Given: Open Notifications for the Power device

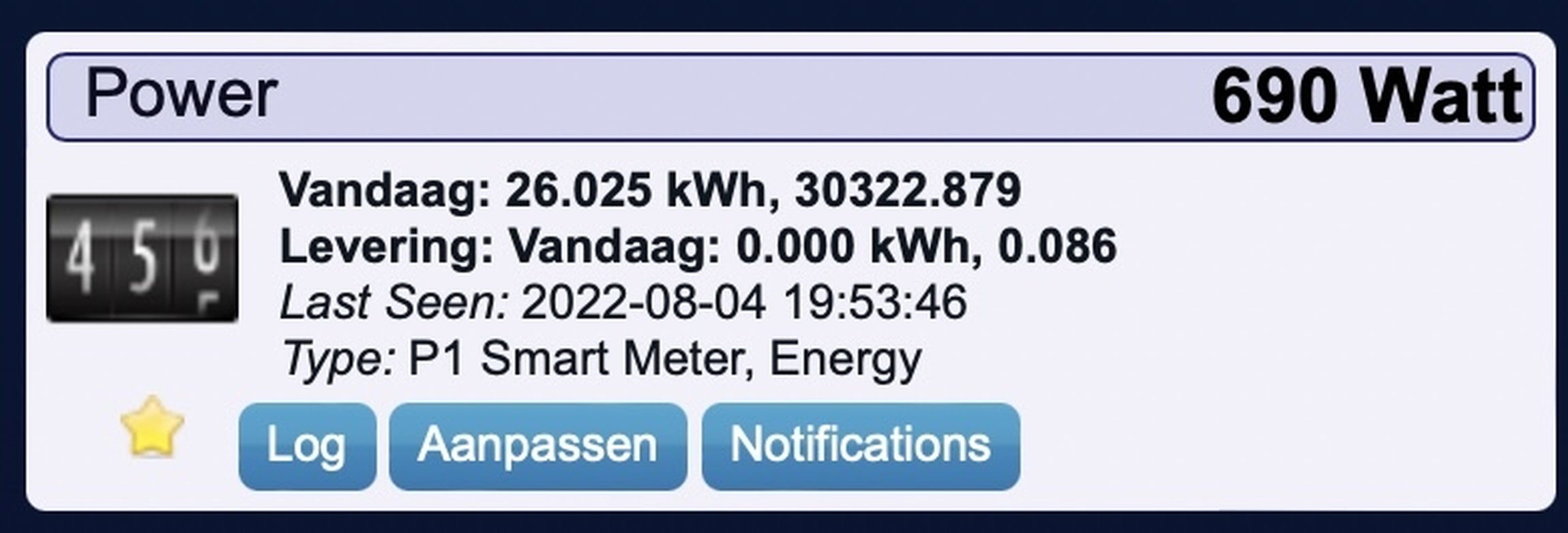Looking at the screenshot, I should 860,446.
